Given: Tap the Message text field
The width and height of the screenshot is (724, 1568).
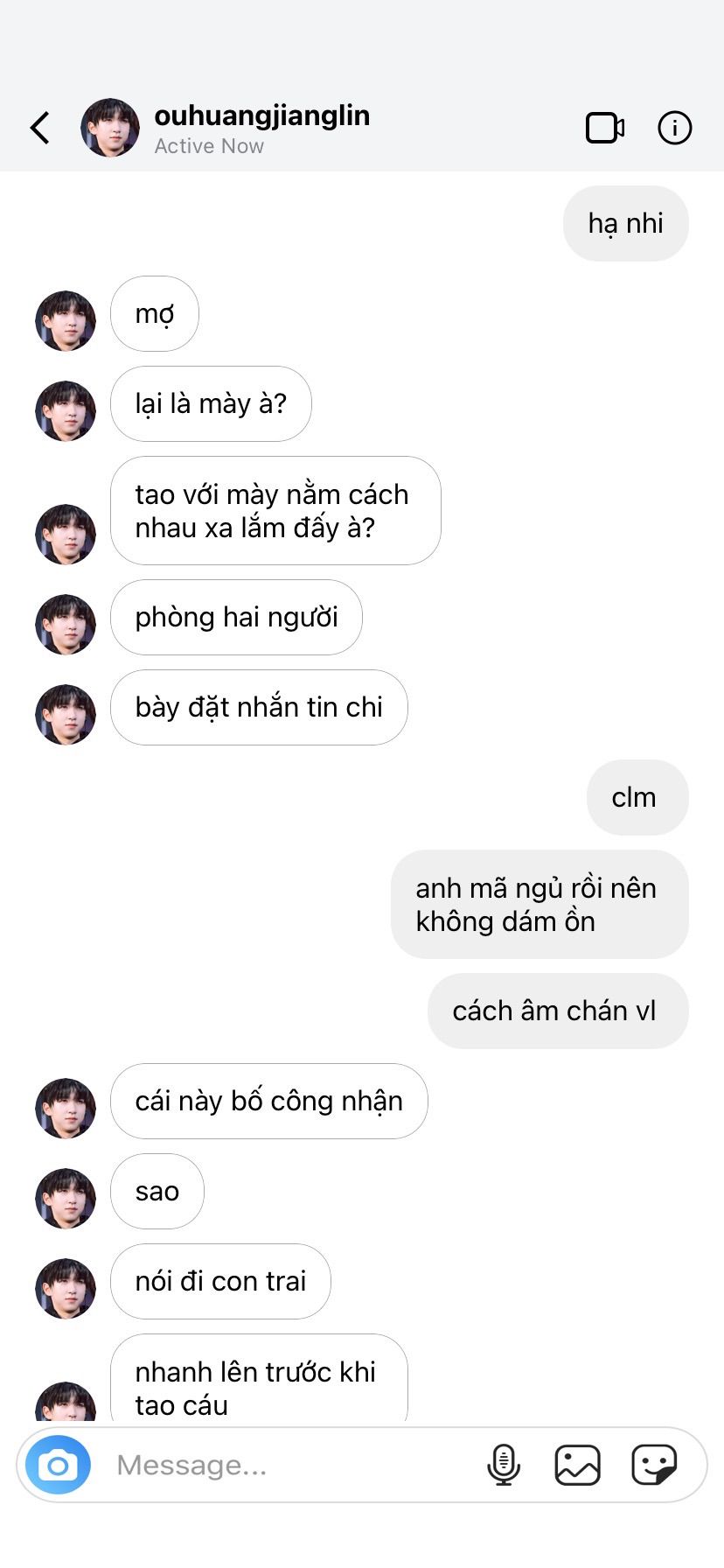Looking at the screenshot, I should pos(289,1465).
